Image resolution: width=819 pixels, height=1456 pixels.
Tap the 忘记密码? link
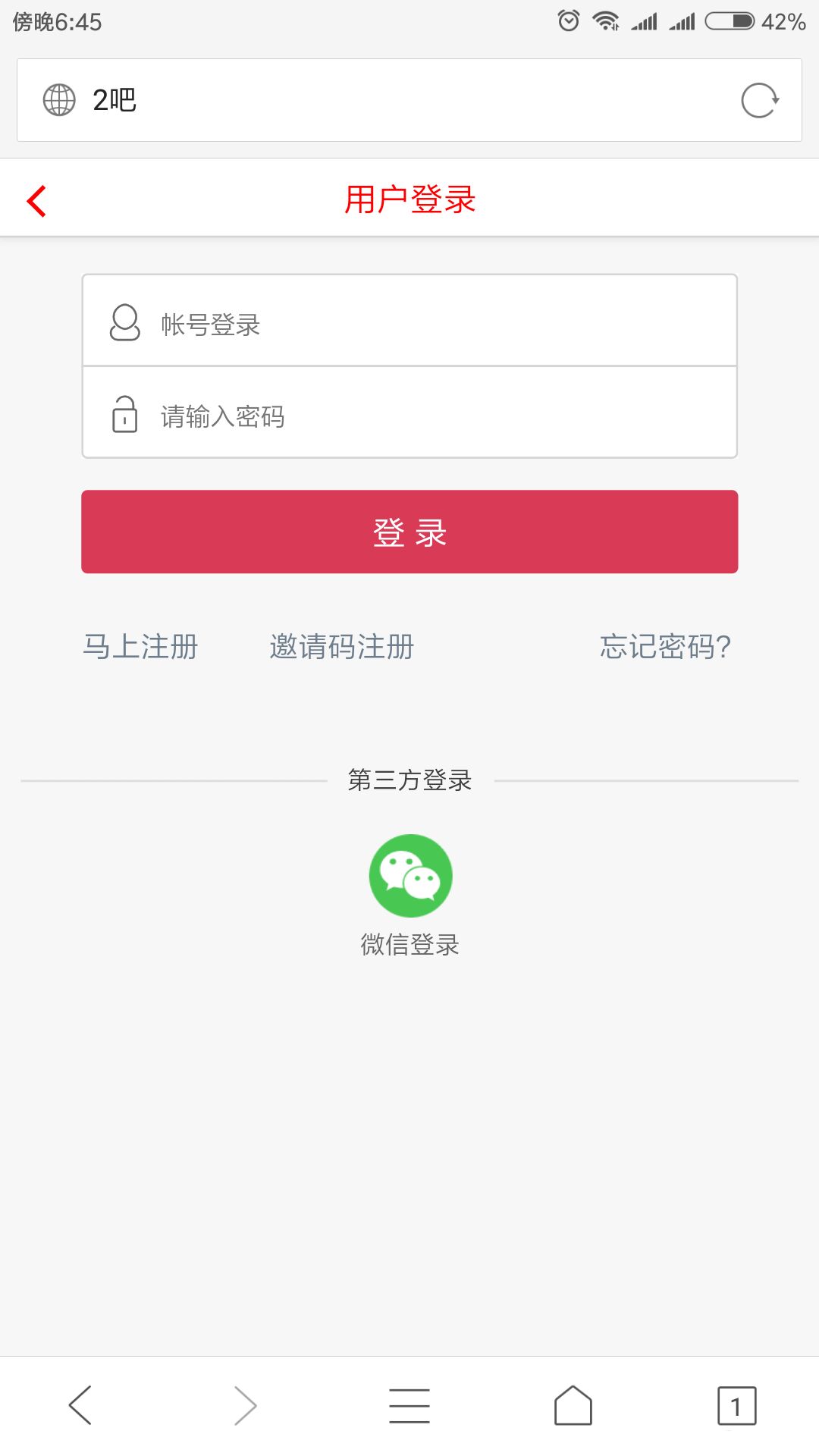pyautogui.click(x=665, y=647)
